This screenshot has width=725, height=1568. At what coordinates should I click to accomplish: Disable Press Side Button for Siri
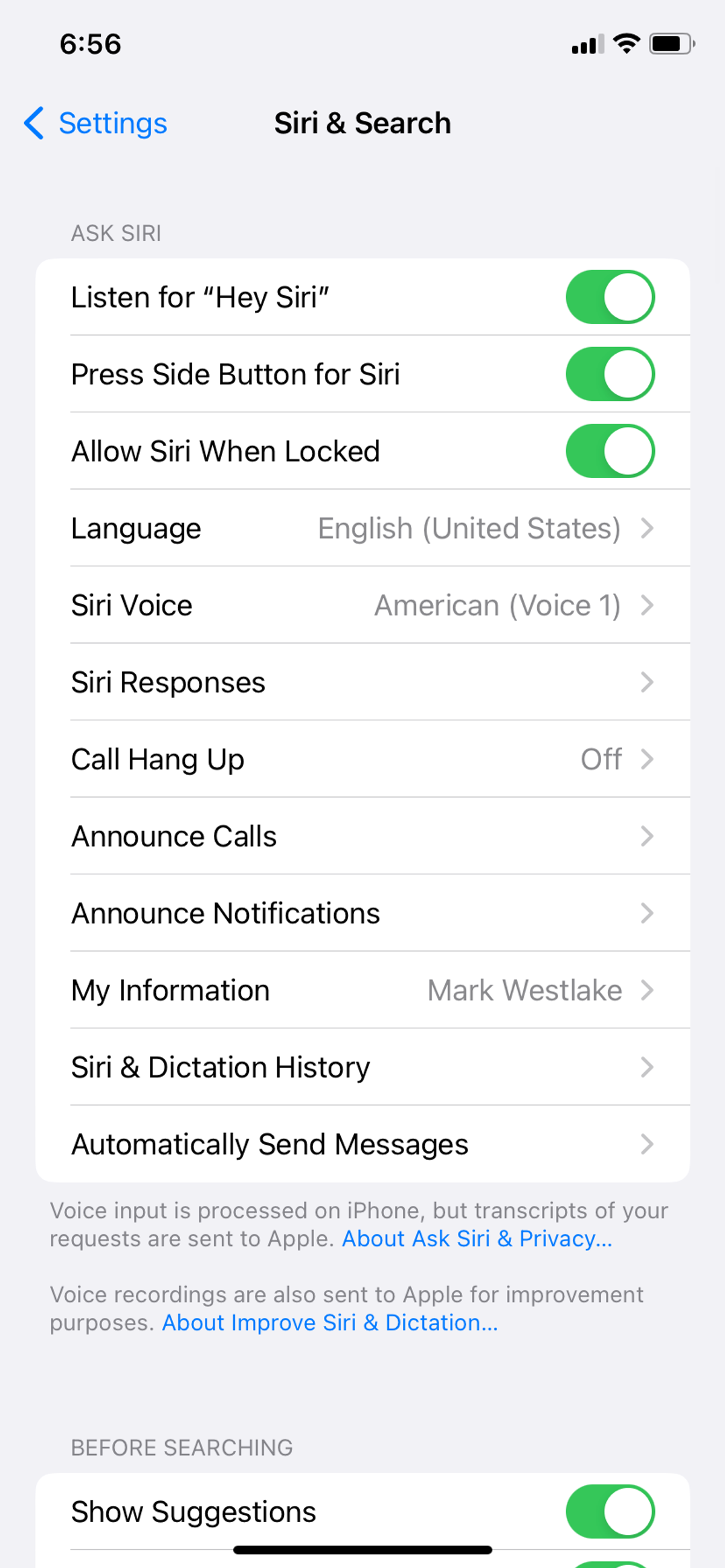(x=610, y=374)
